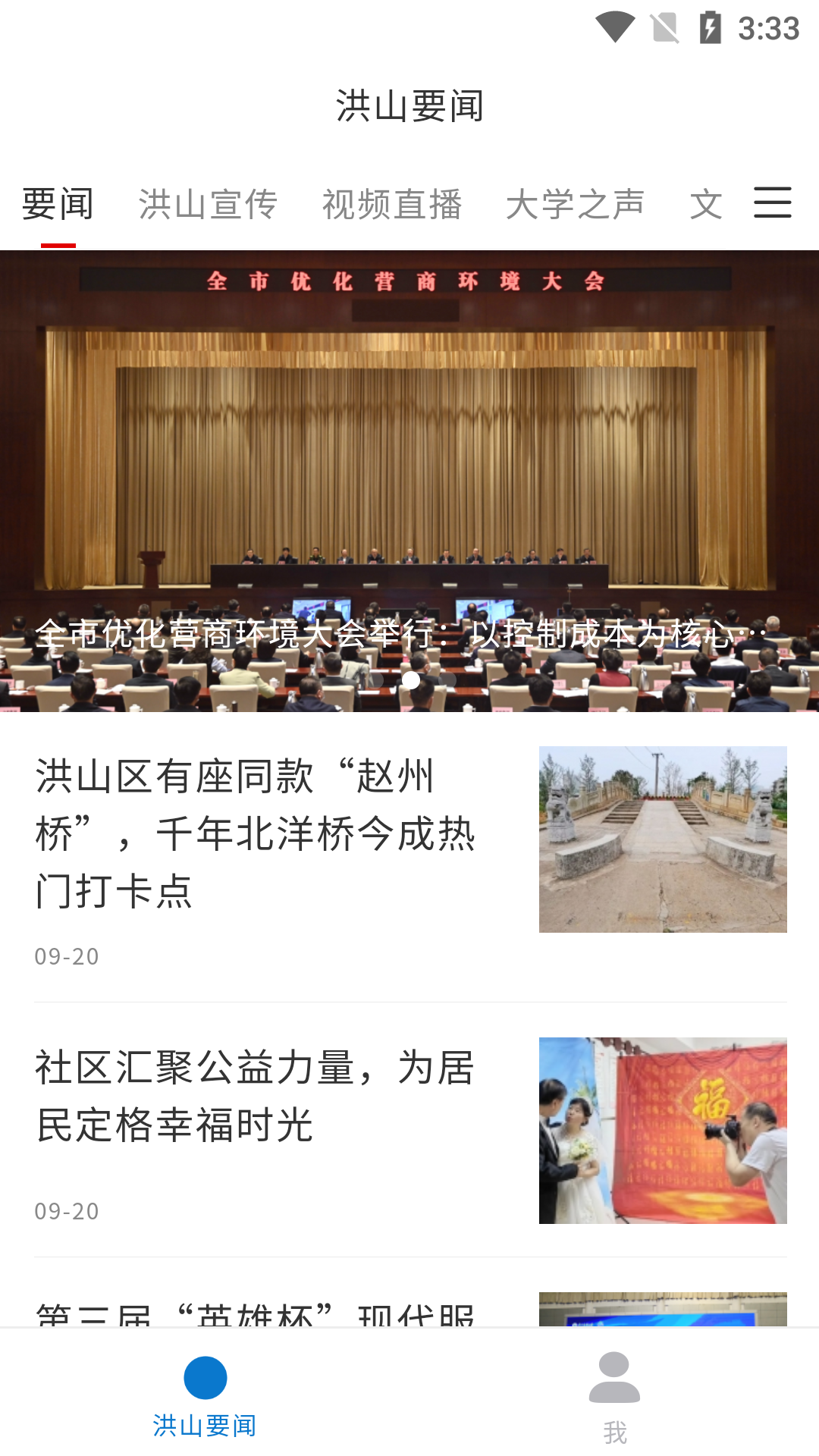
Task: Tap the 要闻 tab
Action: (58, 205)
